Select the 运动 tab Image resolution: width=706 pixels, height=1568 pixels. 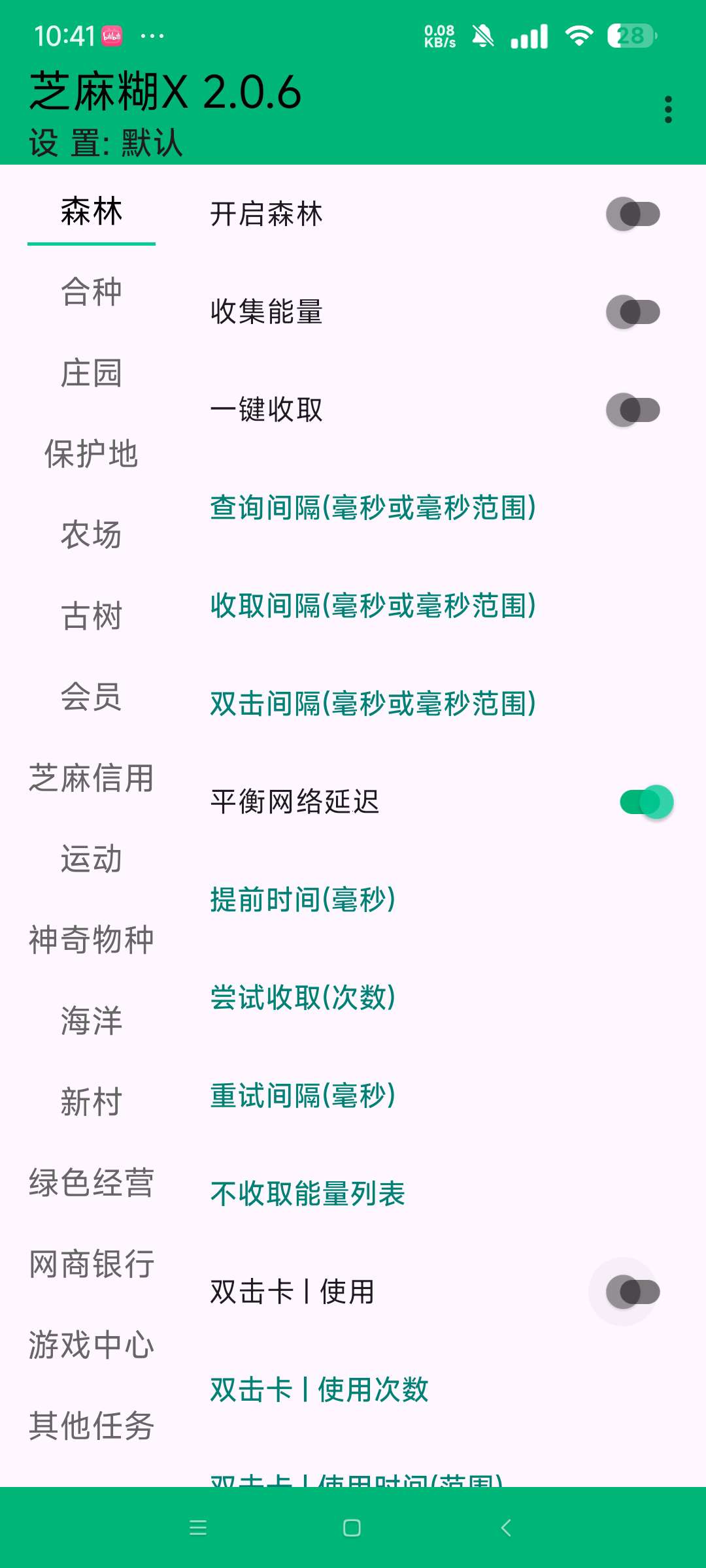point(91,859)
